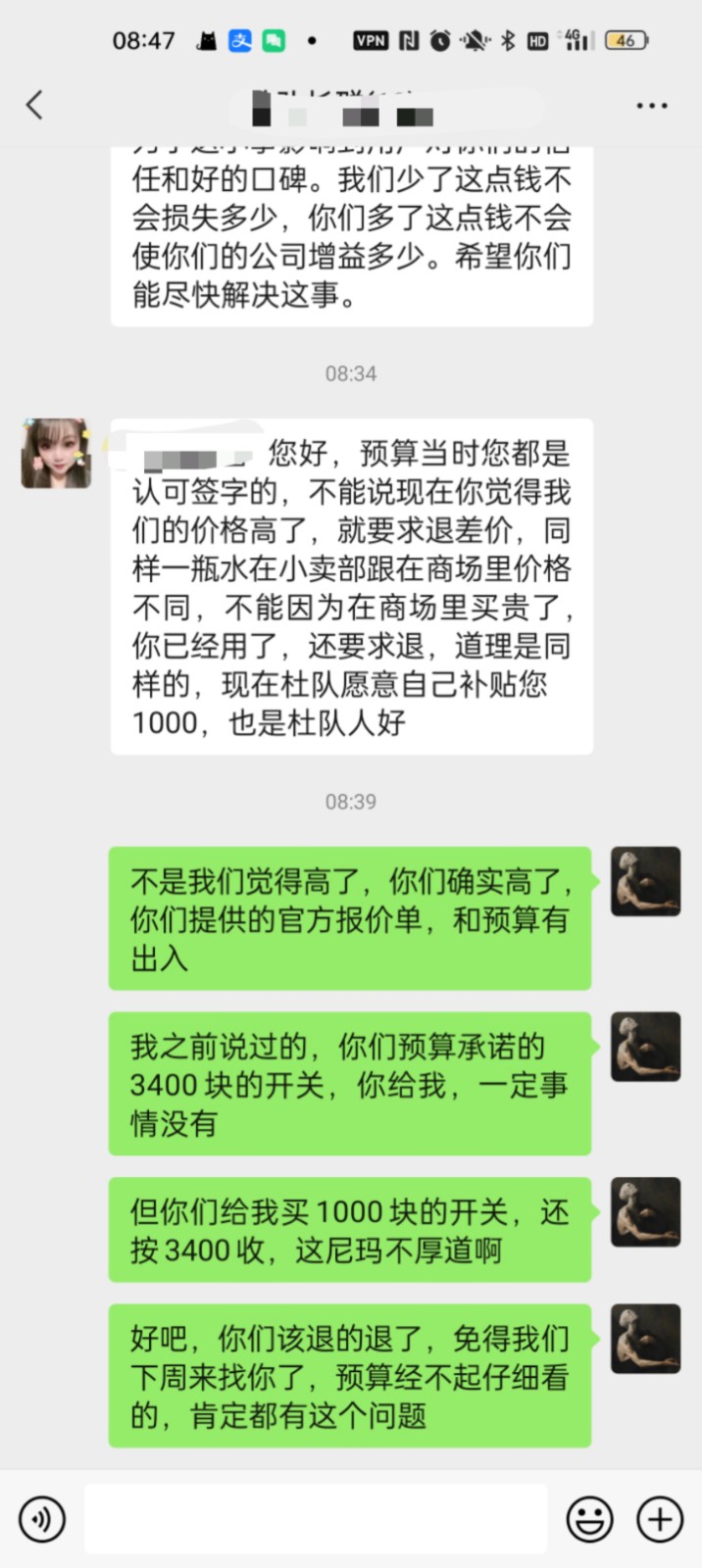The height and width of the screenshot is (1568, 702).
Task: Open the plus attachments panel
Action: click(x=660, y=1519)
